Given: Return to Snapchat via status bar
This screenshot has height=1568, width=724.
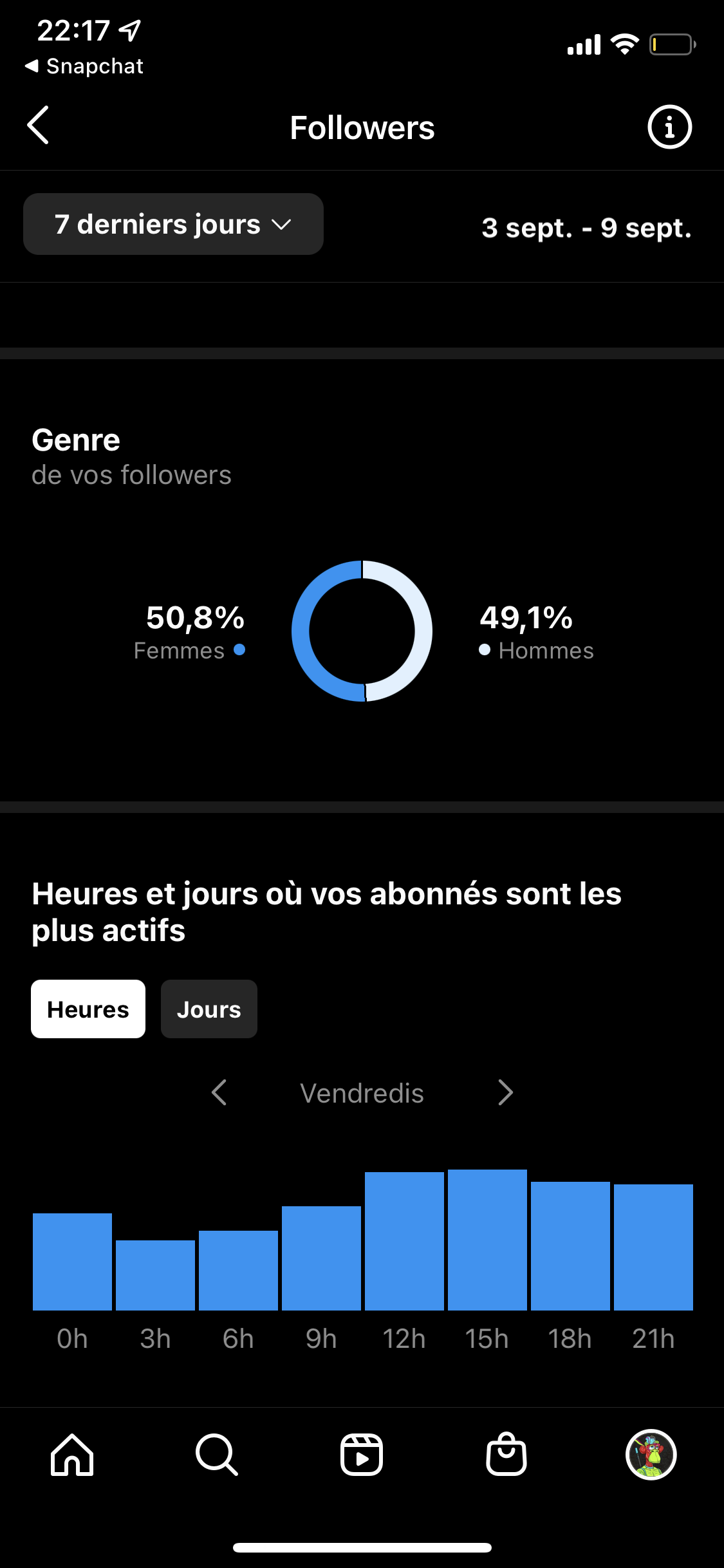Looking at the screenshot, I should tap(85, 66).
